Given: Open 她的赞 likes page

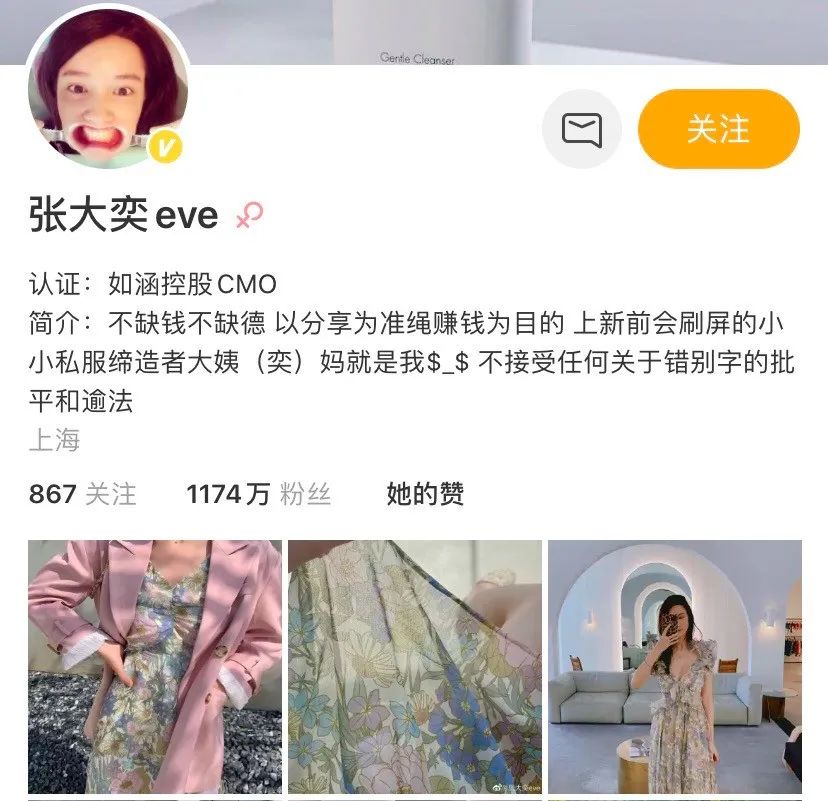Looking at the screenshot, I should point(425,493).
